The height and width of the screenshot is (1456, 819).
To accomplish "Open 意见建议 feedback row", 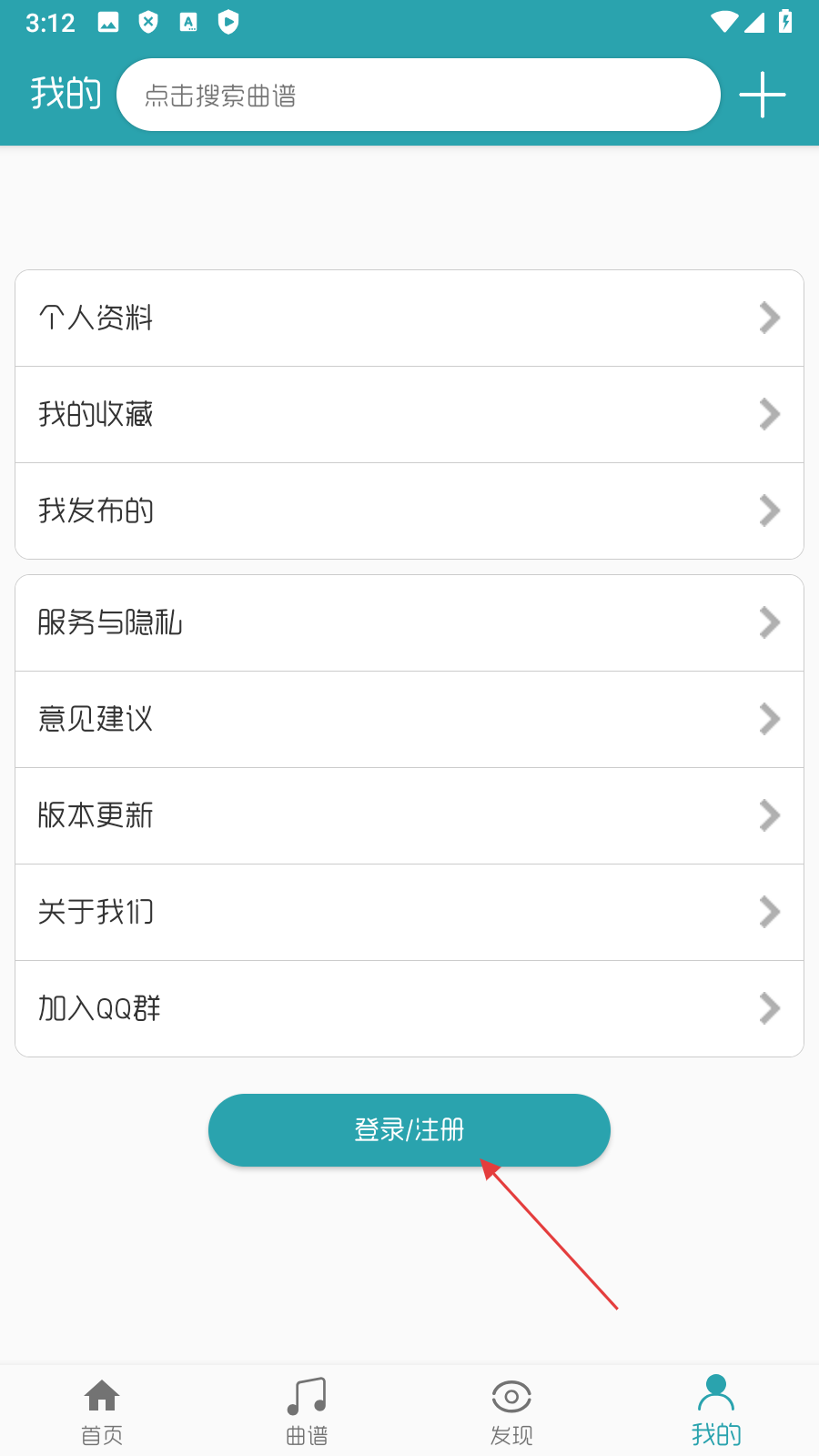I will (x=409, y=720).
